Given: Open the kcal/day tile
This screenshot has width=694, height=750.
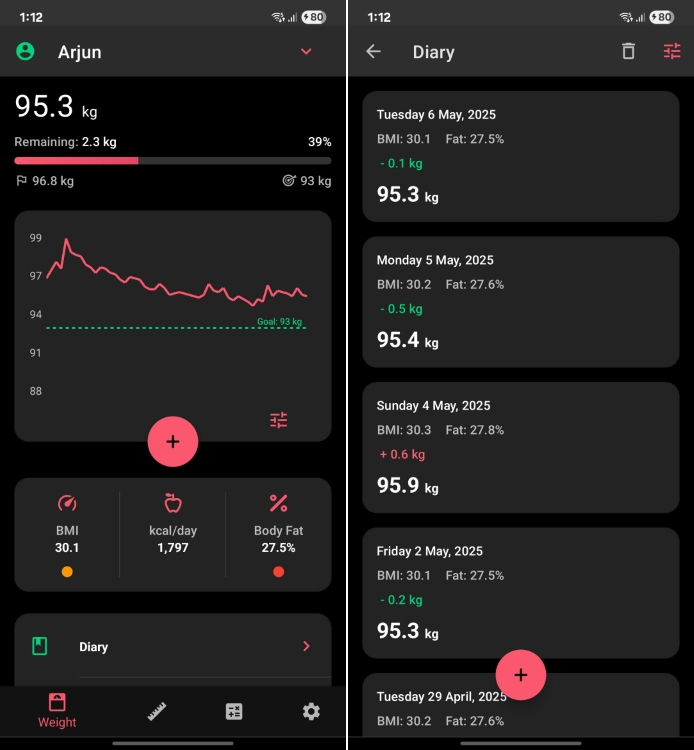Looking at the screenshot, I should (173, 534).
